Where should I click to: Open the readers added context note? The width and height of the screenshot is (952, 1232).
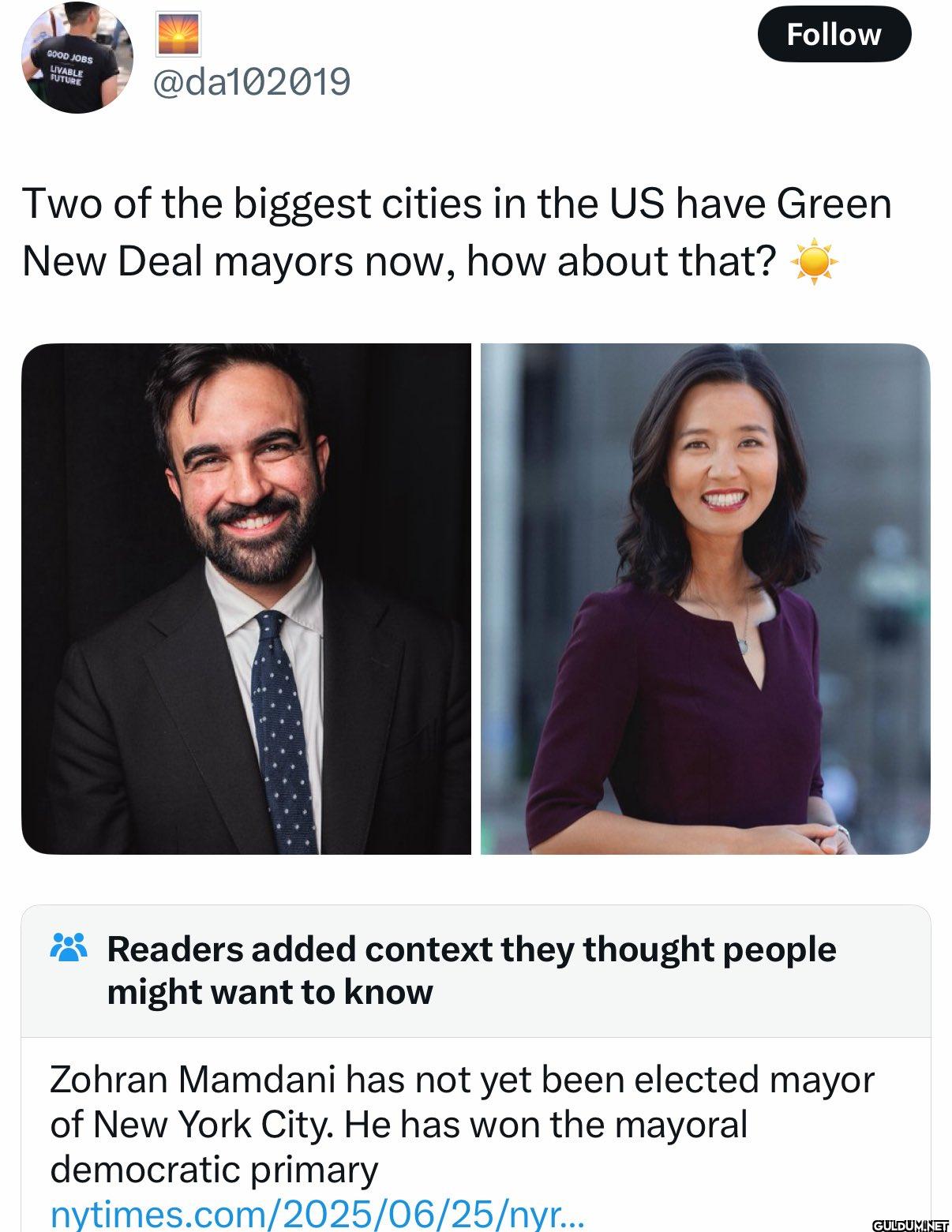(471, 970)
